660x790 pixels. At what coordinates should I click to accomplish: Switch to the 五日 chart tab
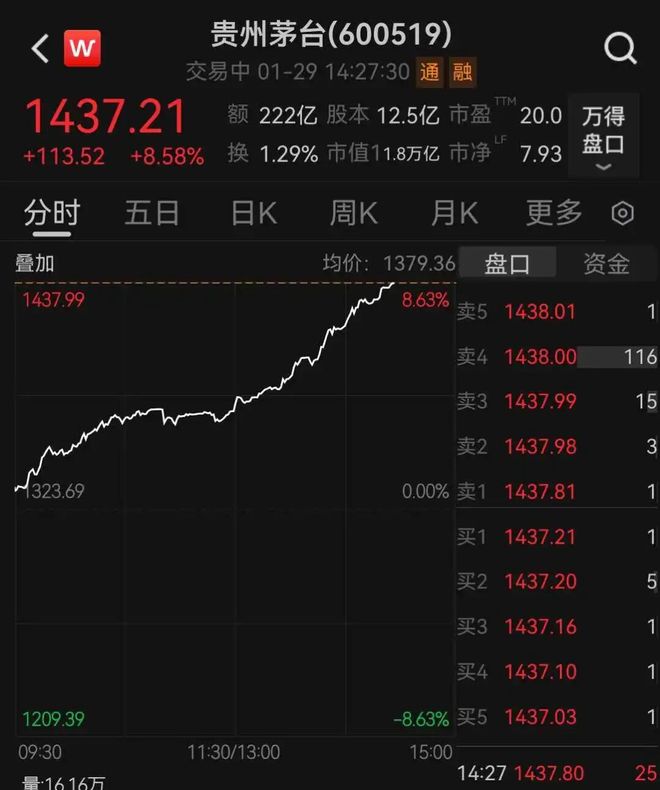click(x=152, y=212)
